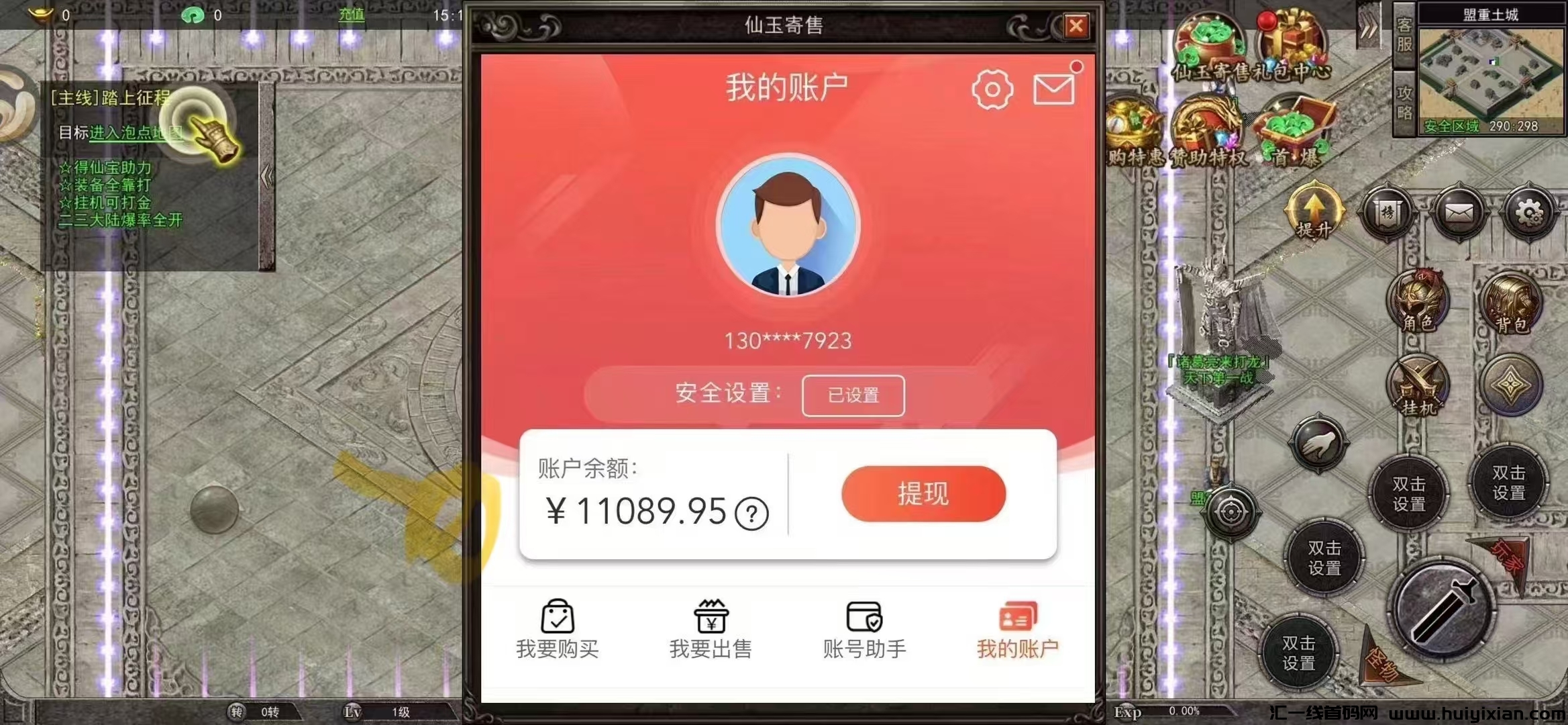The height and width of the screenshot is (725, 1568).
Task: Open in-game settings gear
Action: pos(1529,214)
